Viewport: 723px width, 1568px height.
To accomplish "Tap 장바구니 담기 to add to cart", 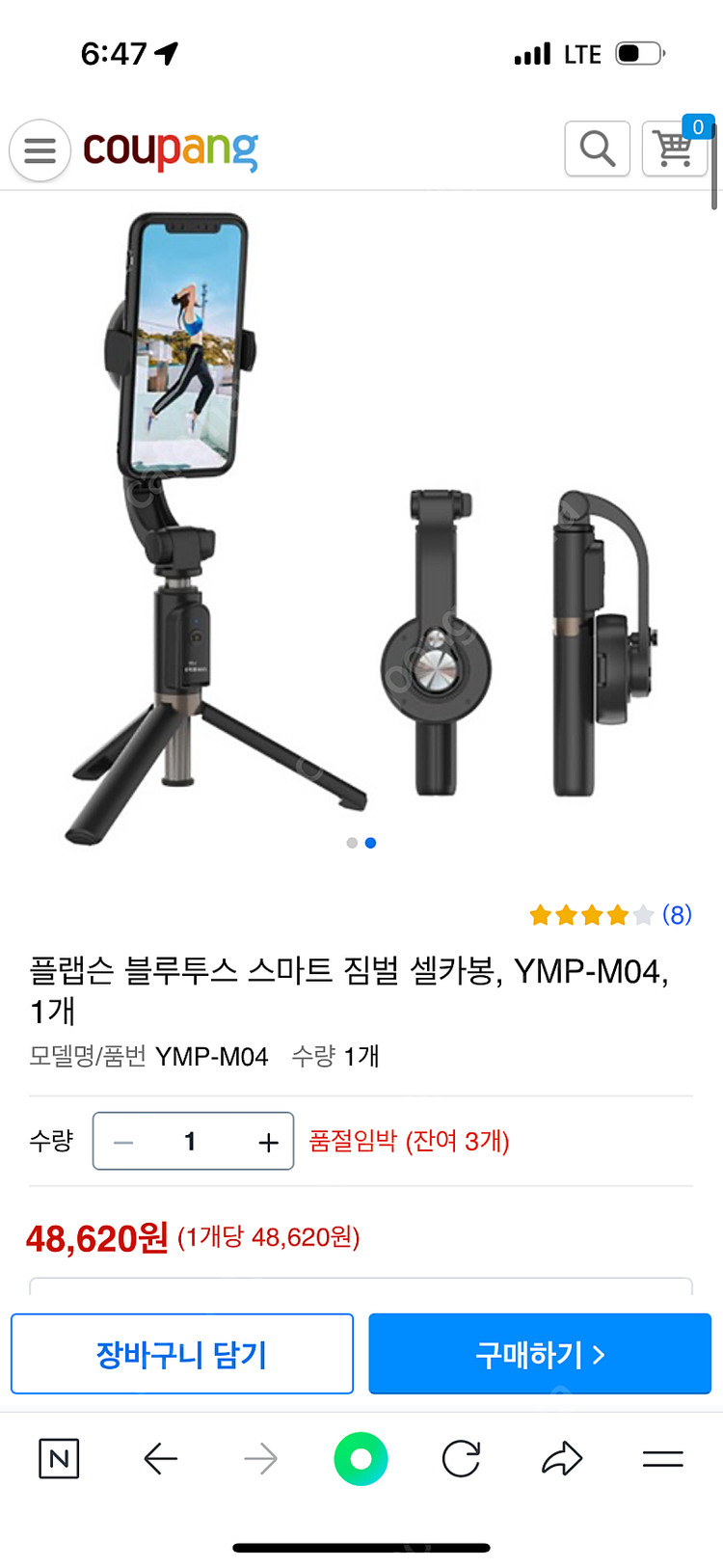I will 181,1353.
